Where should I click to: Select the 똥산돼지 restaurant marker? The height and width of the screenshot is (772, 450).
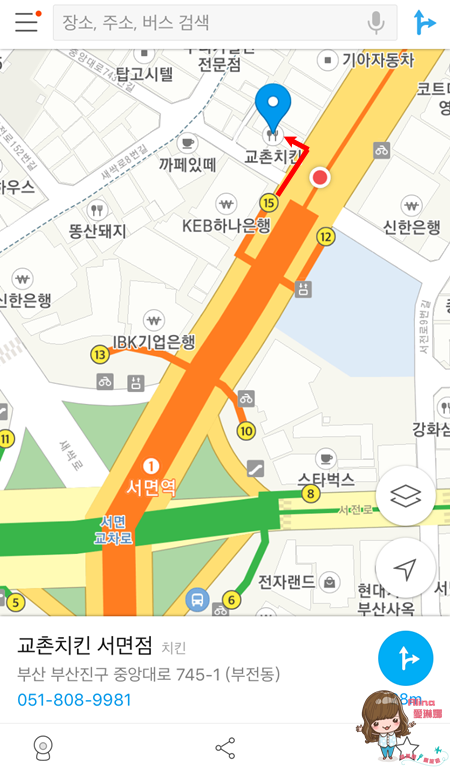(97, 210)
